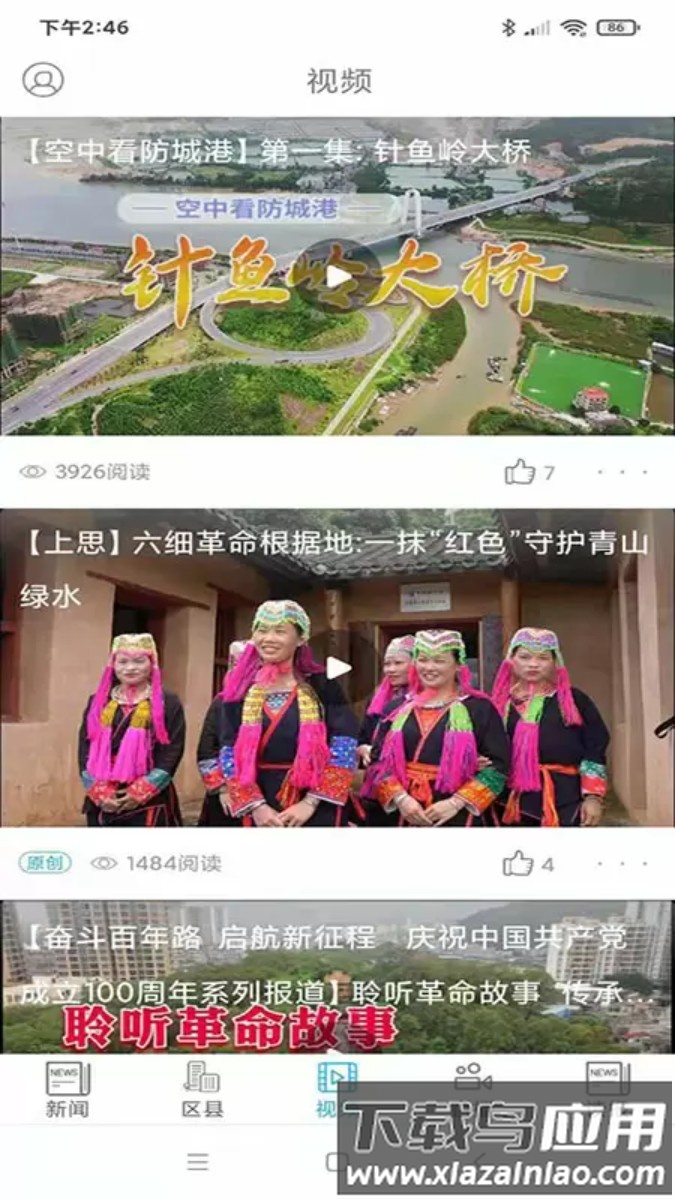
Task: Open the user profile icon
Action: pyautogui.click(x=43, y=80)
